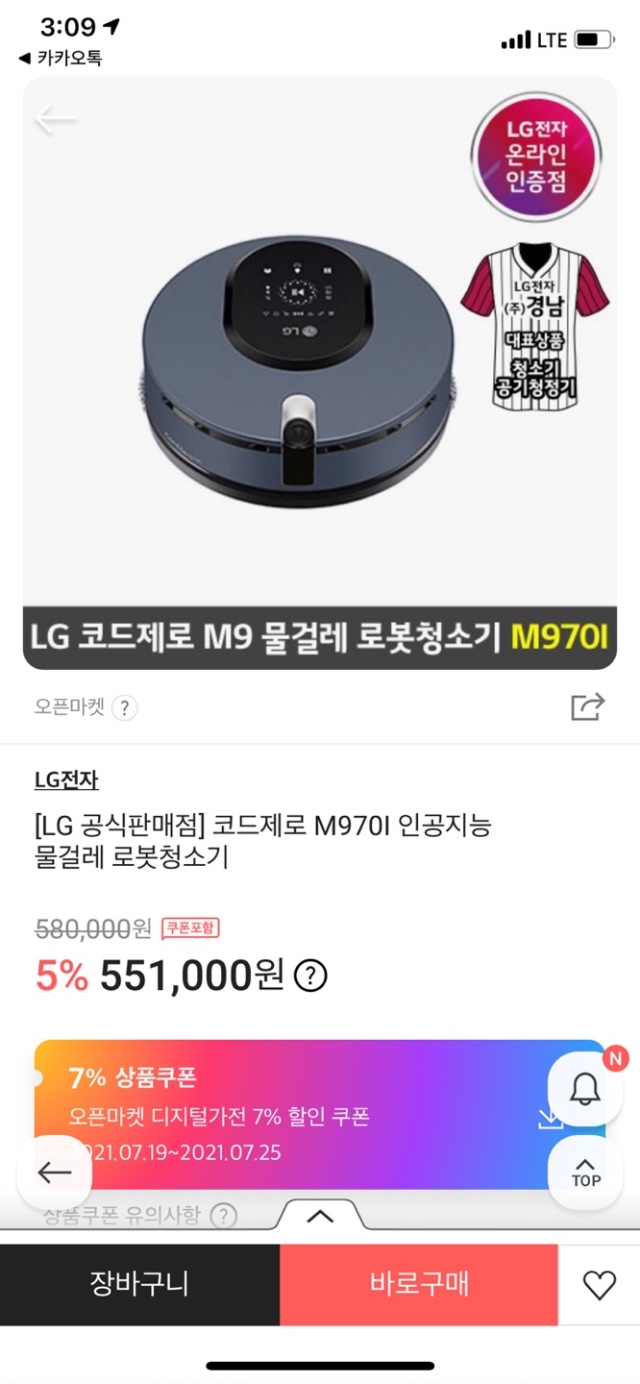Open 상품쿠폰 유의사항 help
The image size is (640, 1384).
coord(224,1216)
